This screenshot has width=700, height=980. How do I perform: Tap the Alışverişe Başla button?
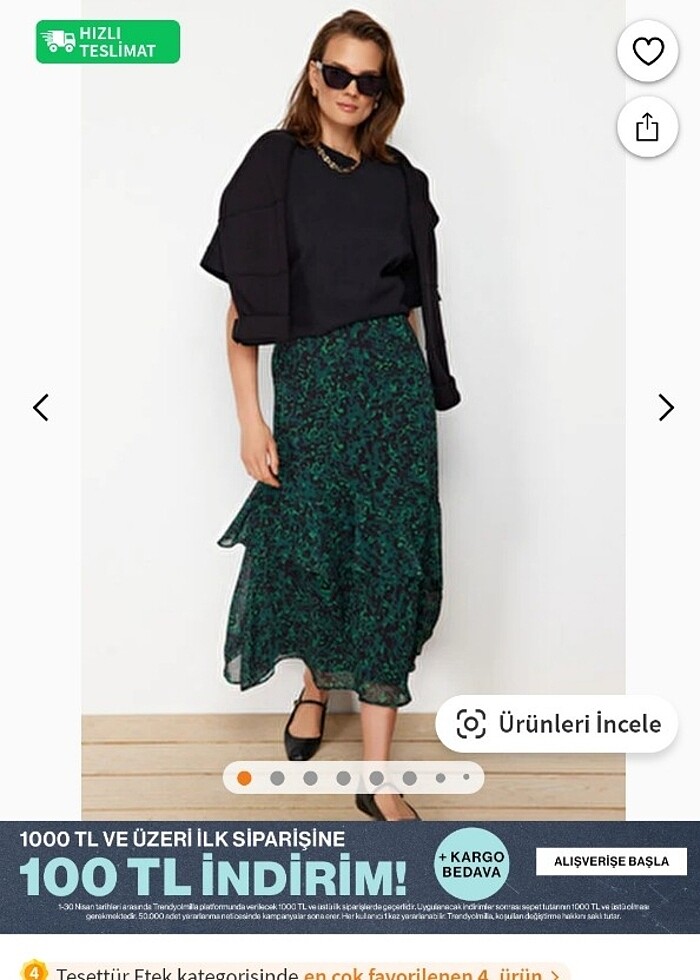611,861
